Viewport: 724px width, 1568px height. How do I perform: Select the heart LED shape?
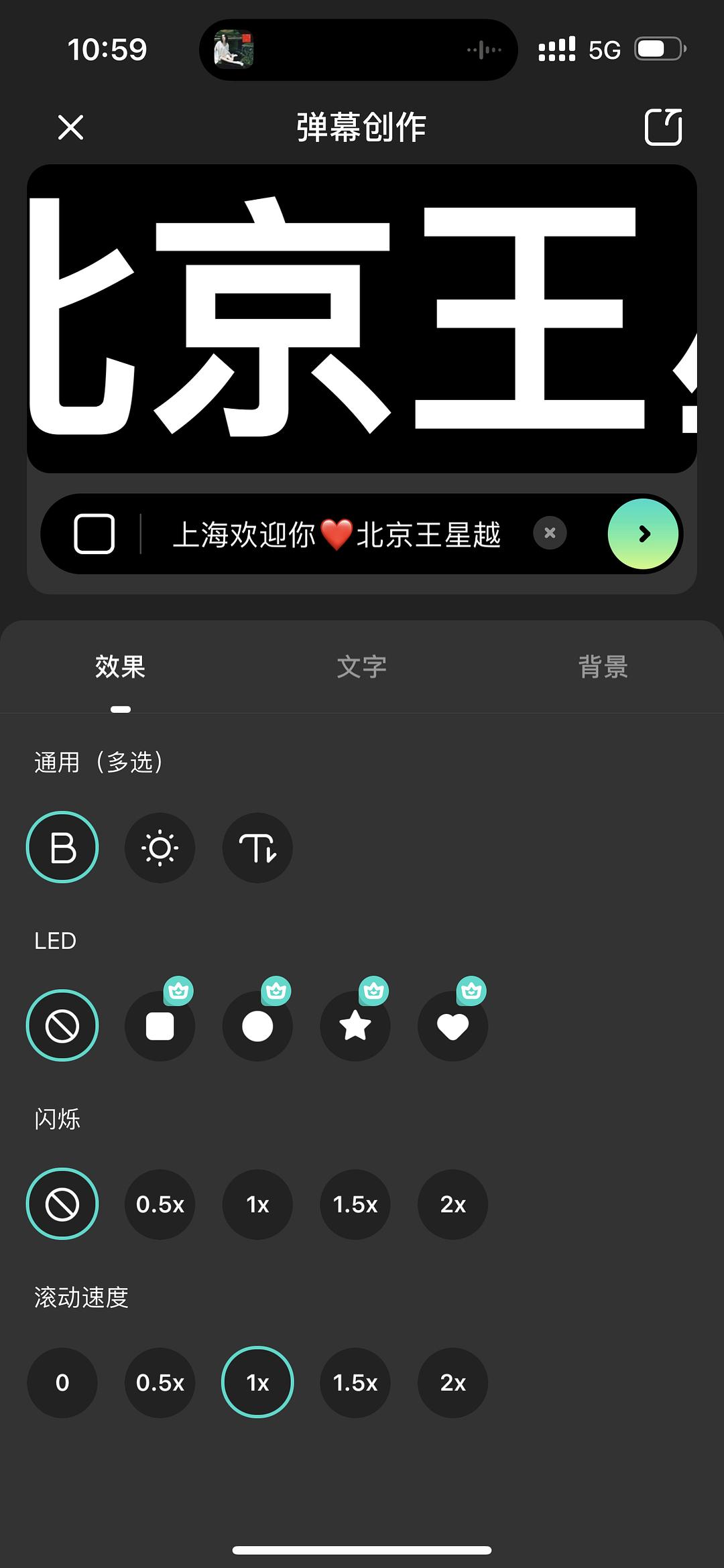tap(452, 1026)
